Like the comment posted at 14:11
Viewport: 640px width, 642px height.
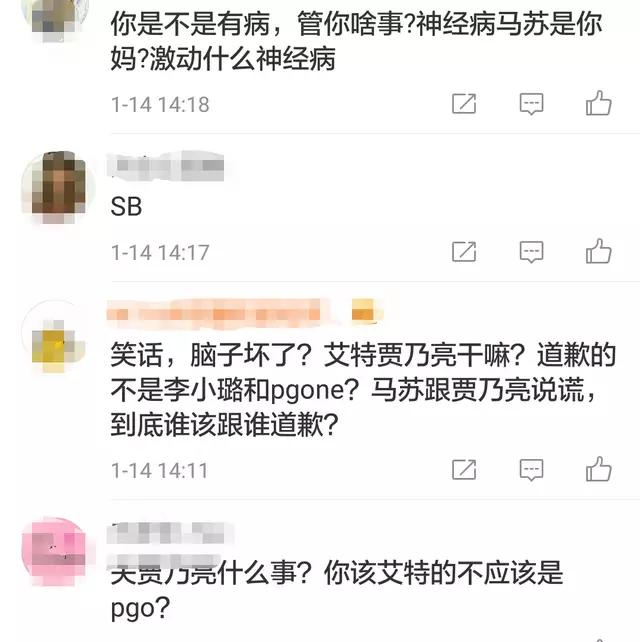pos(598,469)
